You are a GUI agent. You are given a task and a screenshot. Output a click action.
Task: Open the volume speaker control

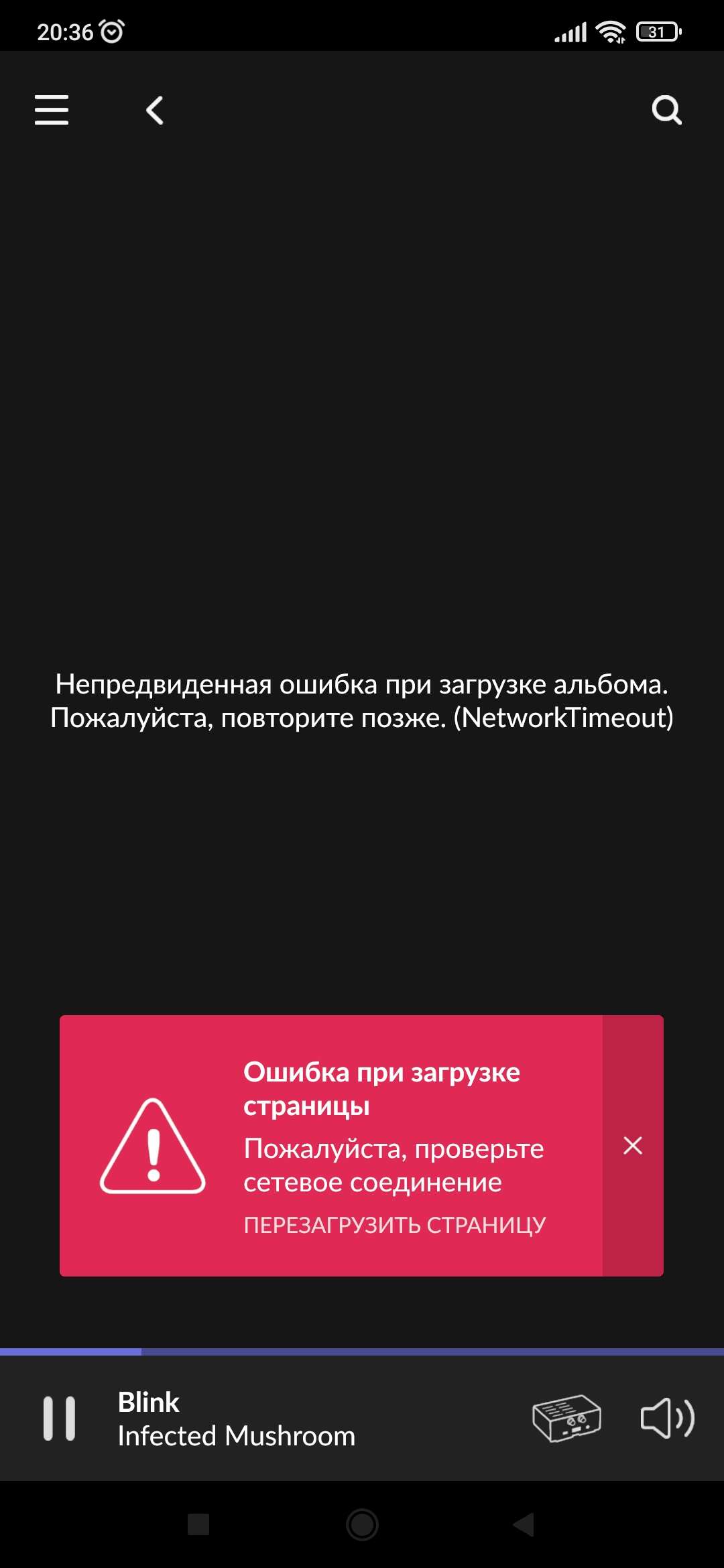tap(667, 1418)
